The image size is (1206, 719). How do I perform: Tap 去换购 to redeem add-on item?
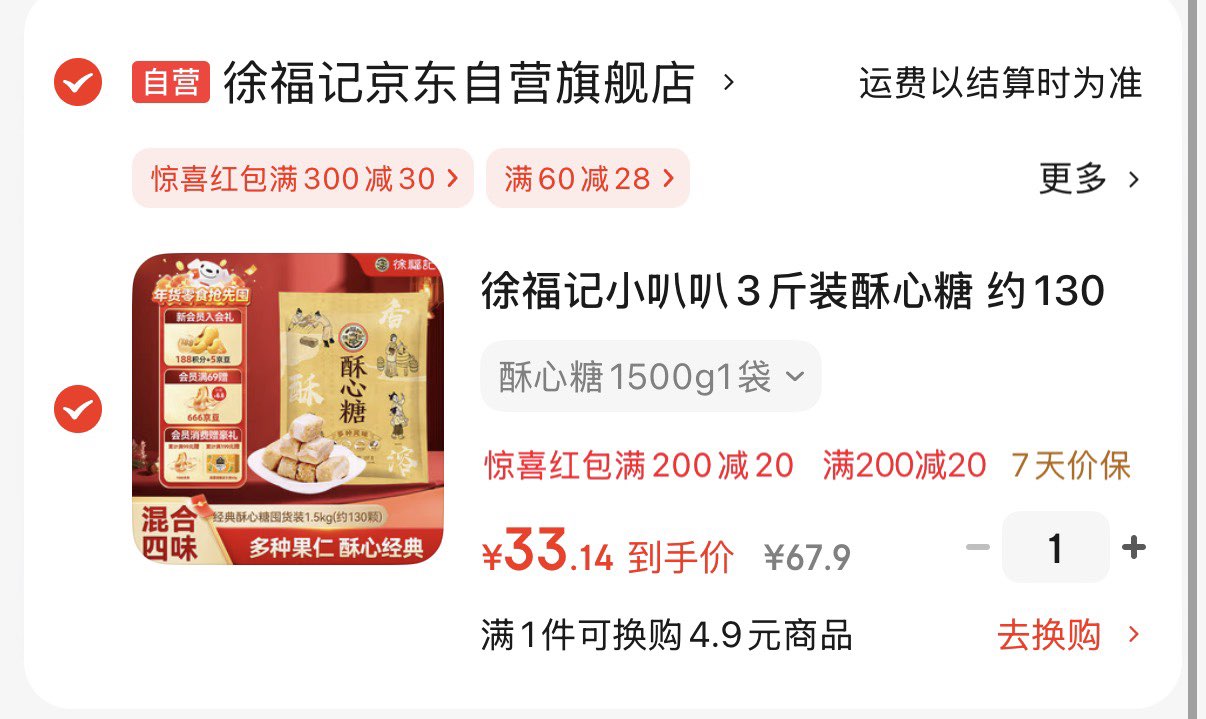tap(1066, 635)
